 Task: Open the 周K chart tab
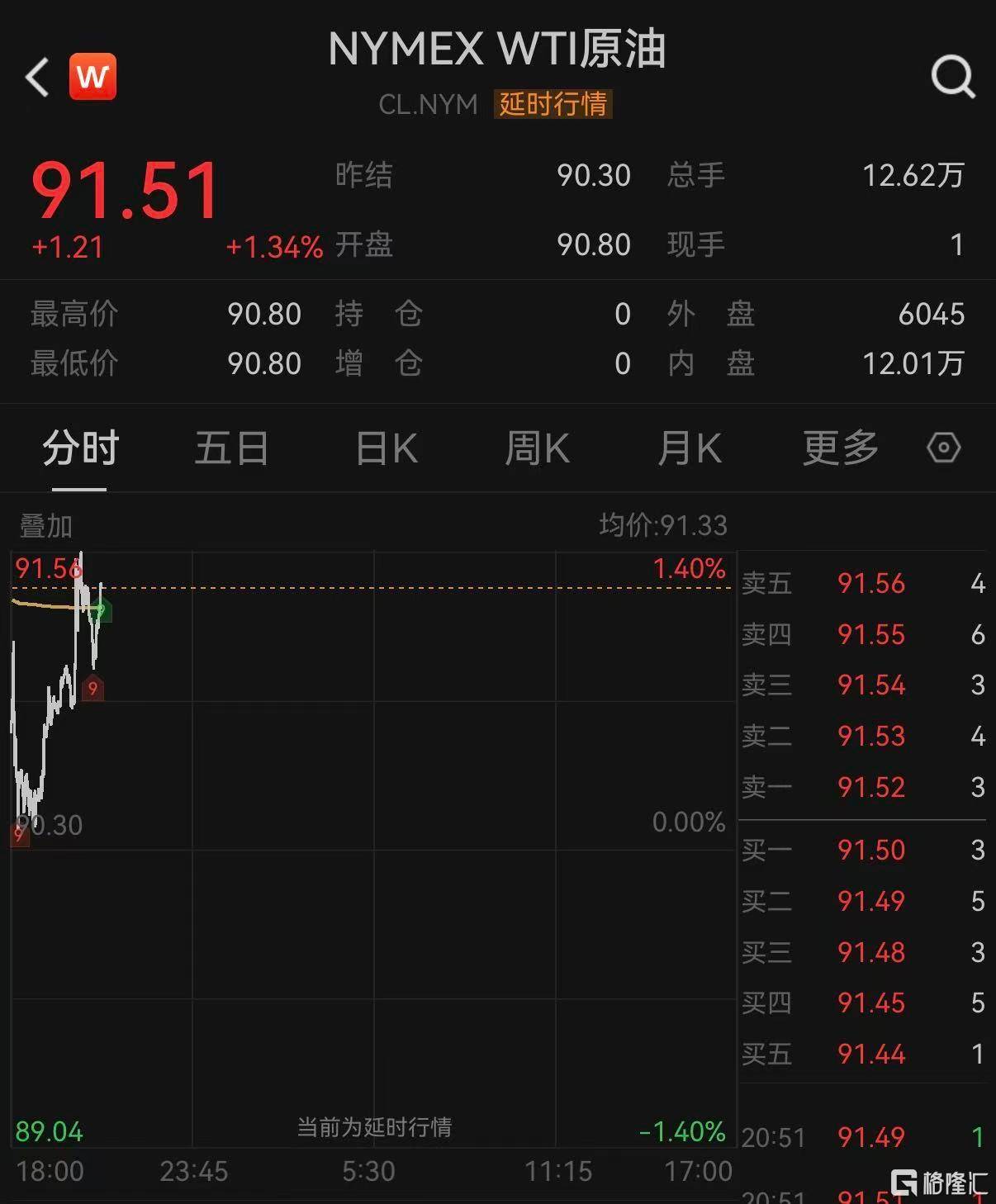(x=537, y=448)
